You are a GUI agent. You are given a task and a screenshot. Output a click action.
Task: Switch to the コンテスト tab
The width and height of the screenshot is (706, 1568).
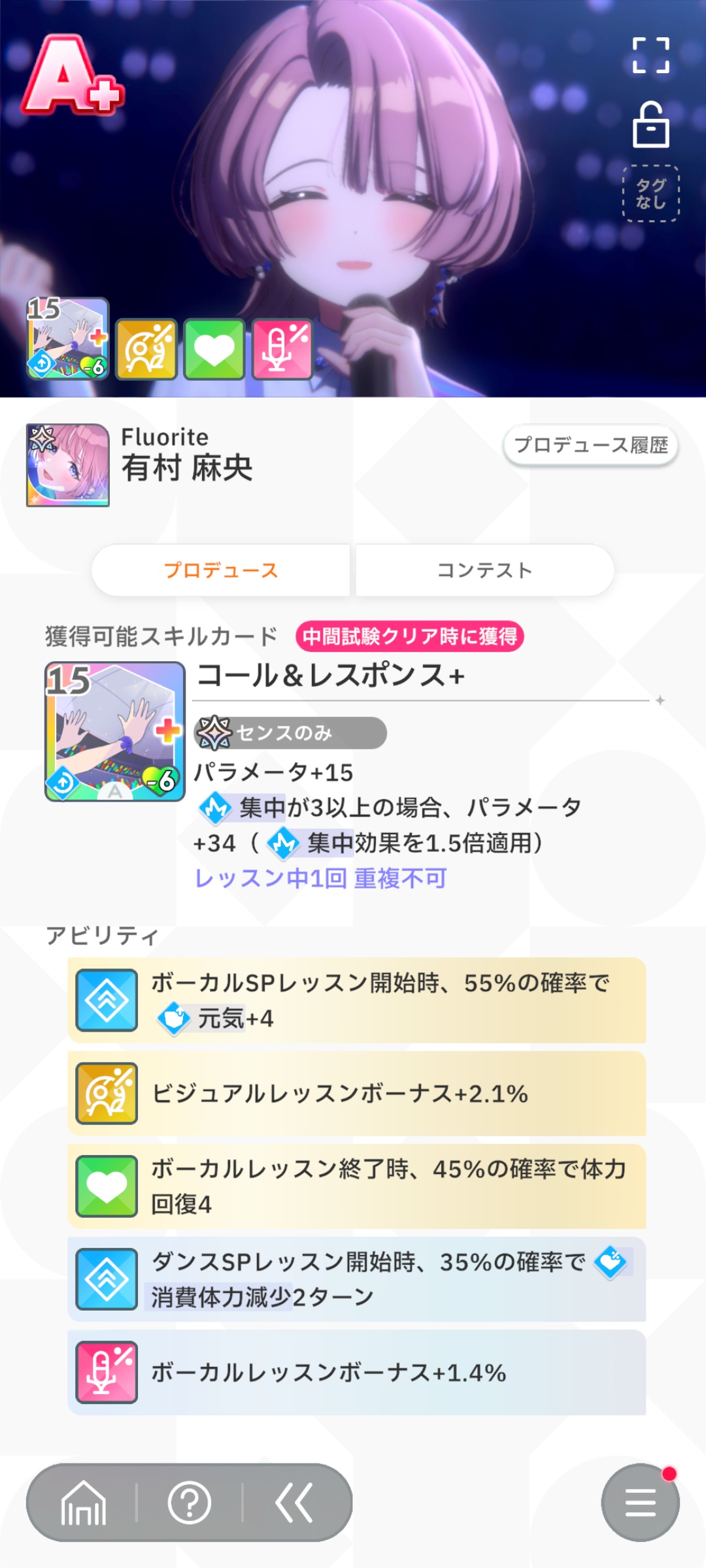coord(484,570)
